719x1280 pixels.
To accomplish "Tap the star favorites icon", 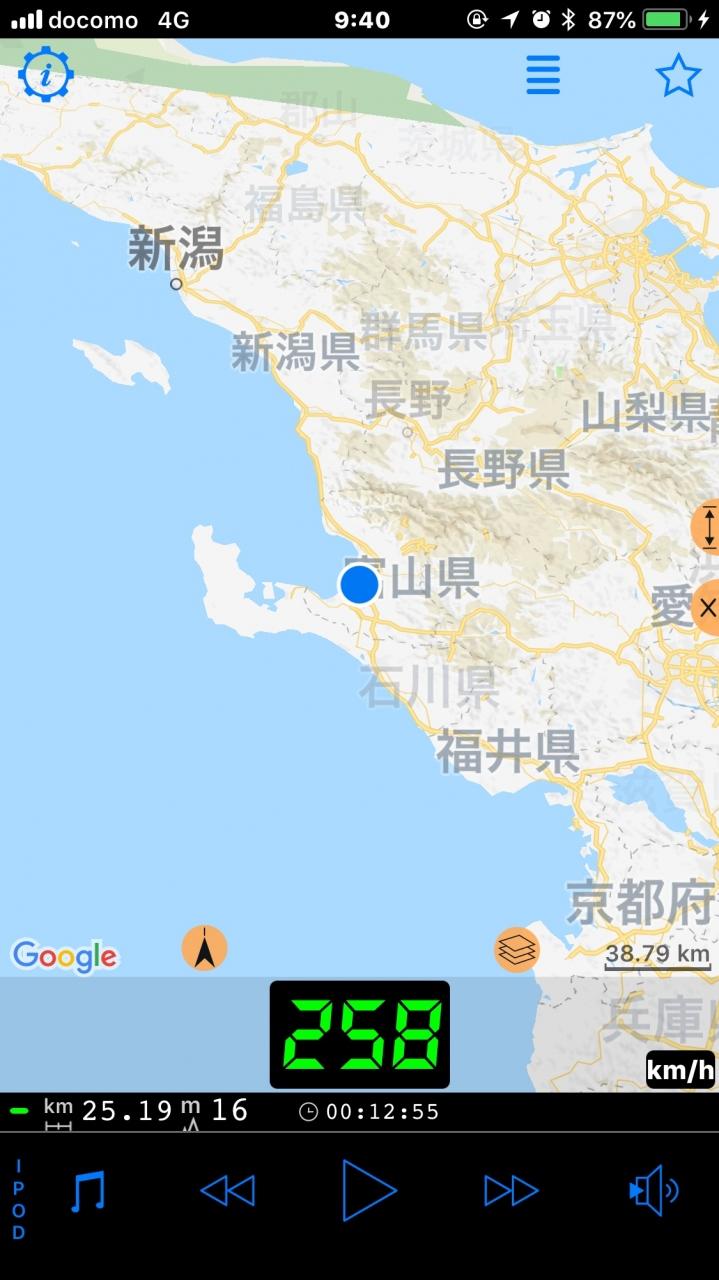I will 678,76.
